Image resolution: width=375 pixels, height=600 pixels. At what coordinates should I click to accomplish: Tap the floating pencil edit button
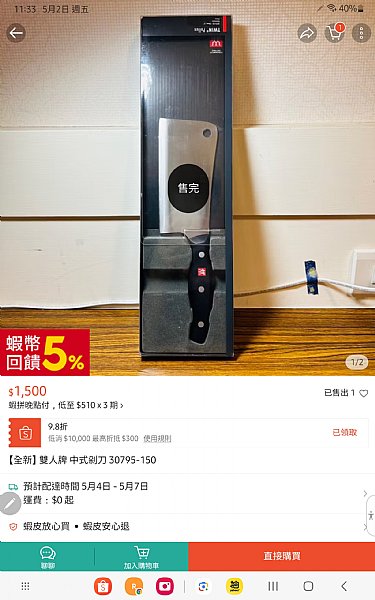(x=10, y=503)
